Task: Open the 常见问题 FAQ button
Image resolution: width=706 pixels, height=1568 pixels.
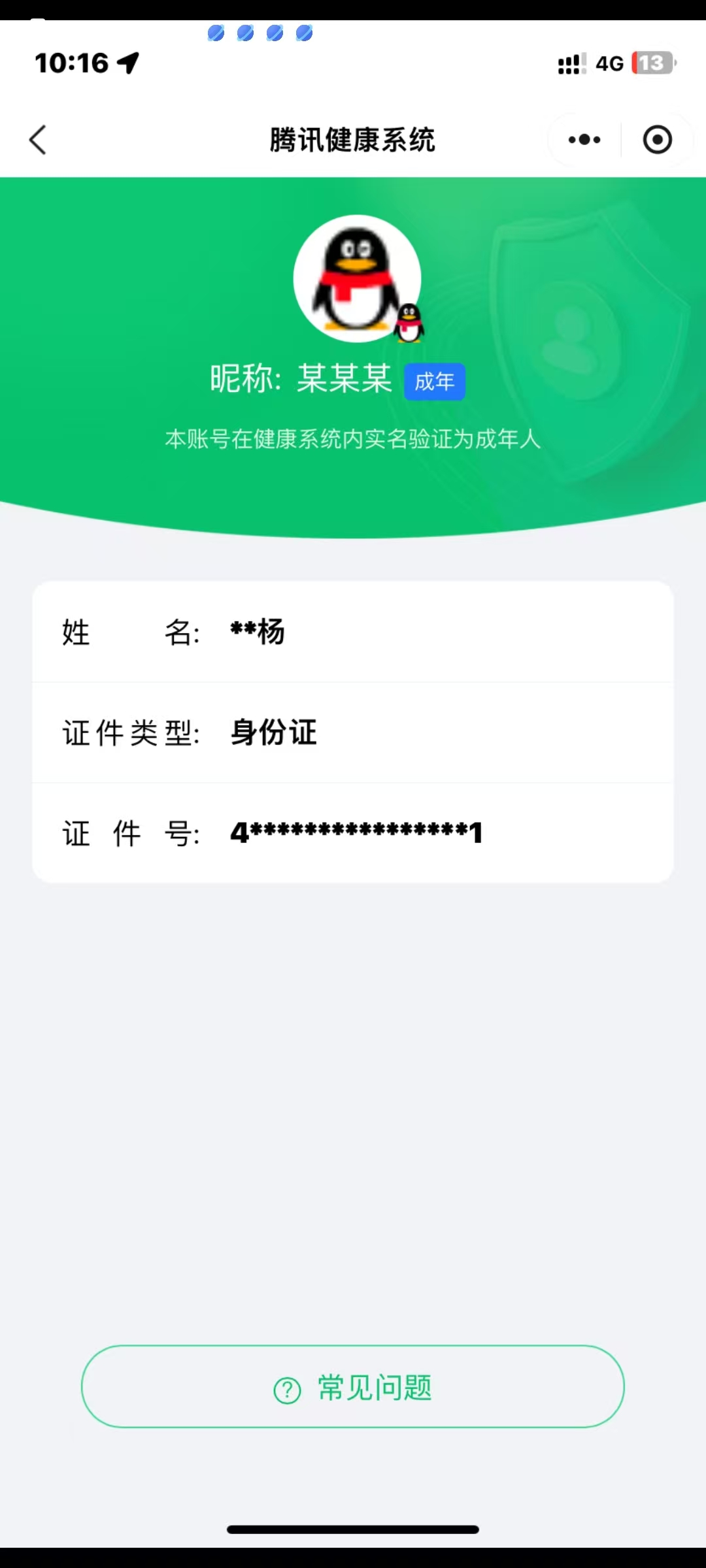Action: click(x=353, y=1386)
